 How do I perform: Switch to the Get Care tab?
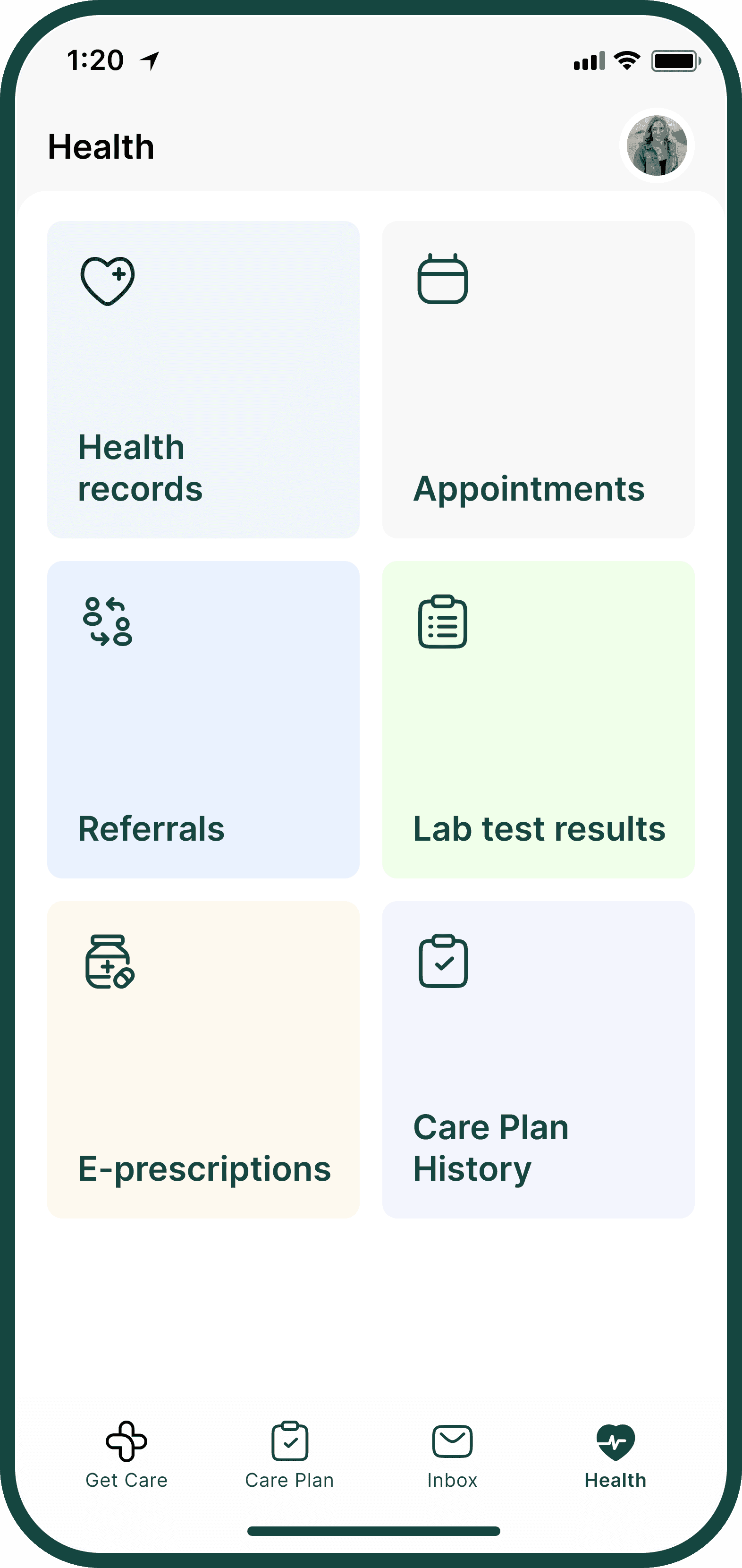(x=126, y=1455)
